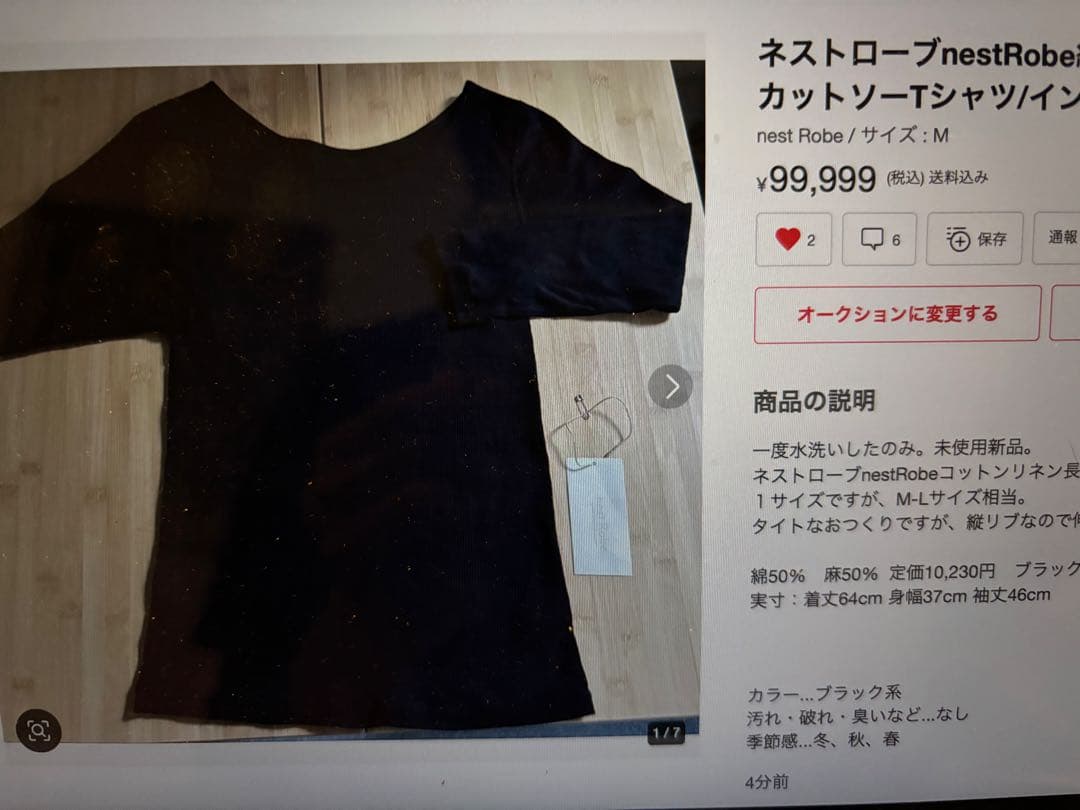Viewport: 1080px width, 810px height.
Task: Report this listing with 通報 button
Action: [x=1060, y=238]
